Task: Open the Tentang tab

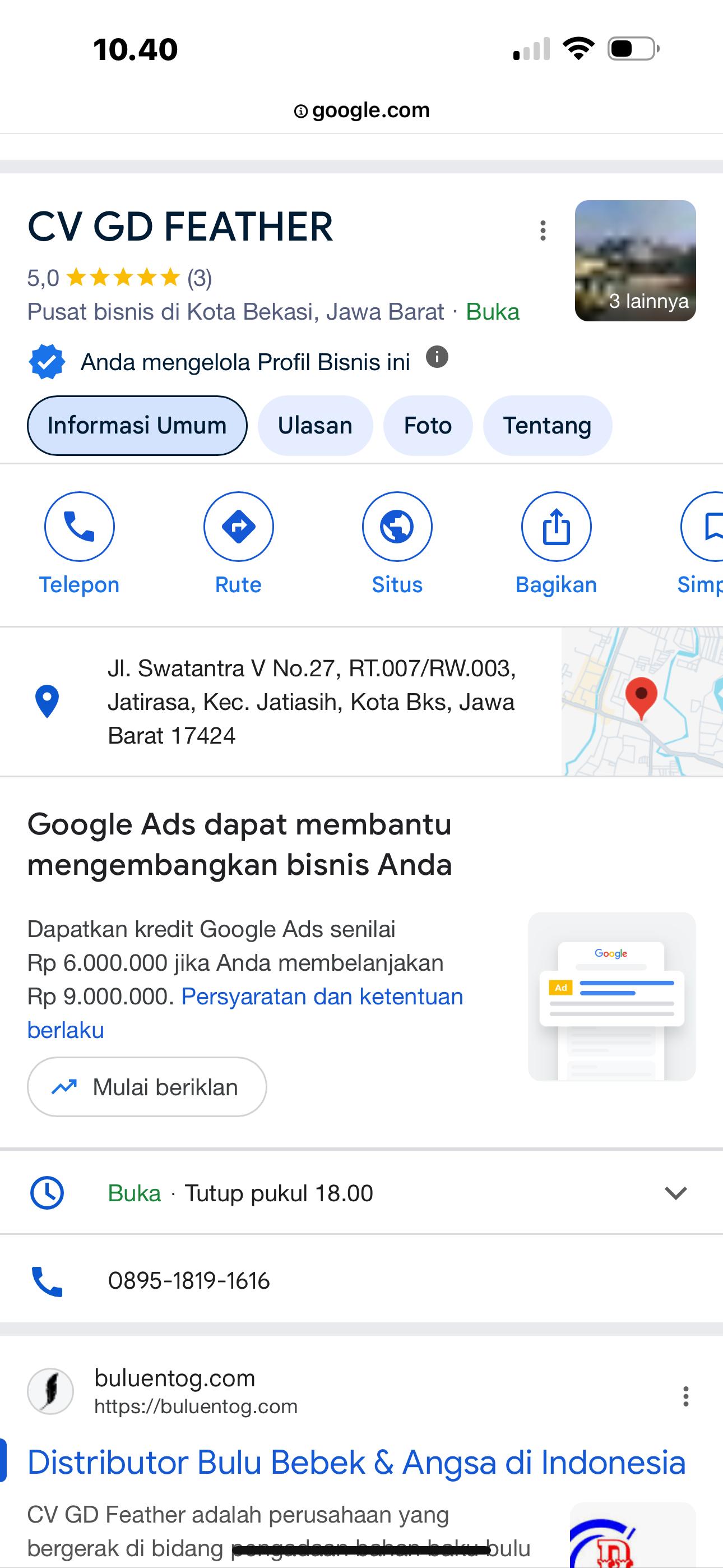Action: pos(546,426)
